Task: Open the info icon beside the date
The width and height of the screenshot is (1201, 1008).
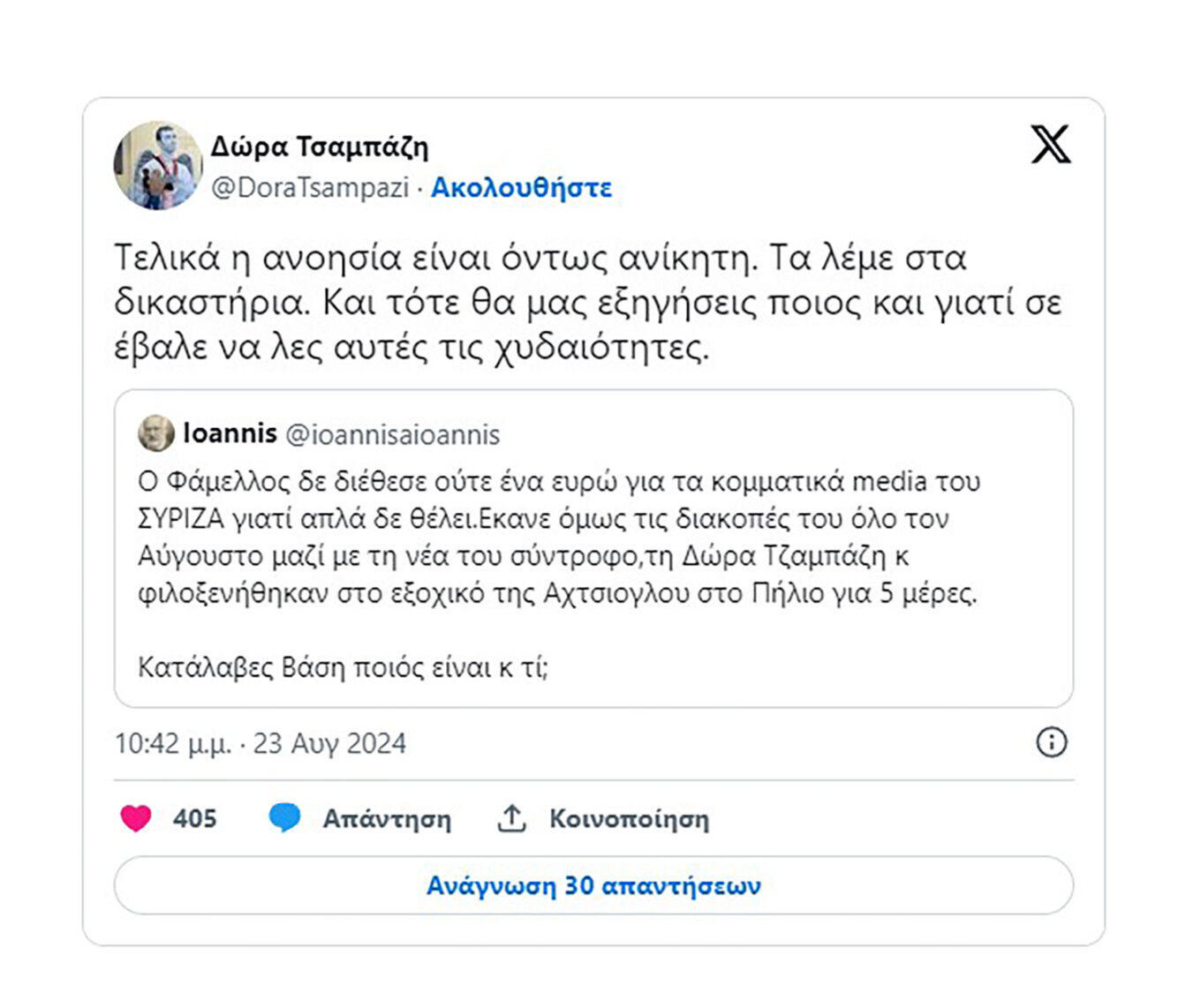Action: (x=1051, y=742)
